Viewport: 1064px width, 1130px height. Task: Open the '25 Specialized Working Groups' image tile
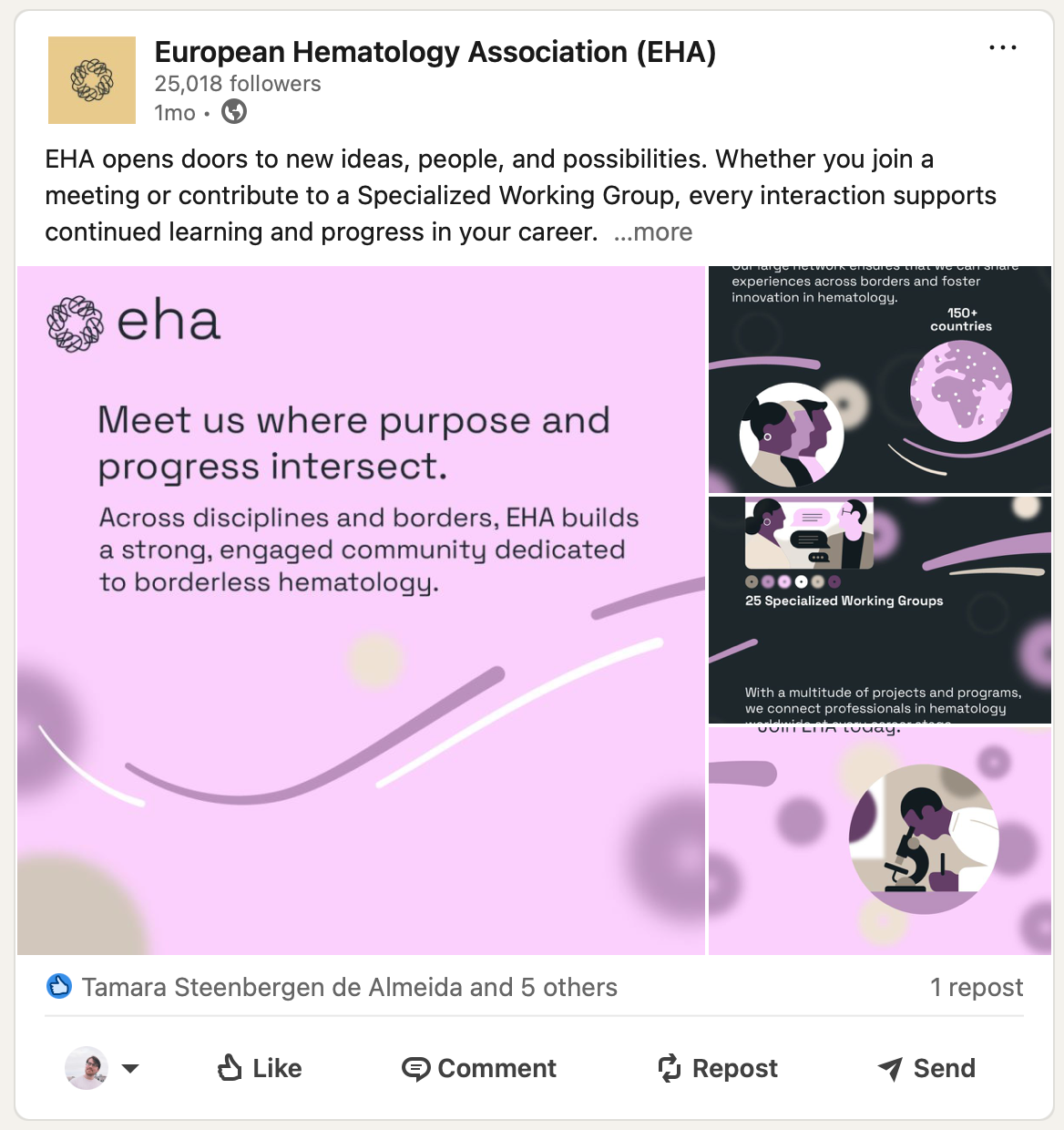click(x=879, y=610)
